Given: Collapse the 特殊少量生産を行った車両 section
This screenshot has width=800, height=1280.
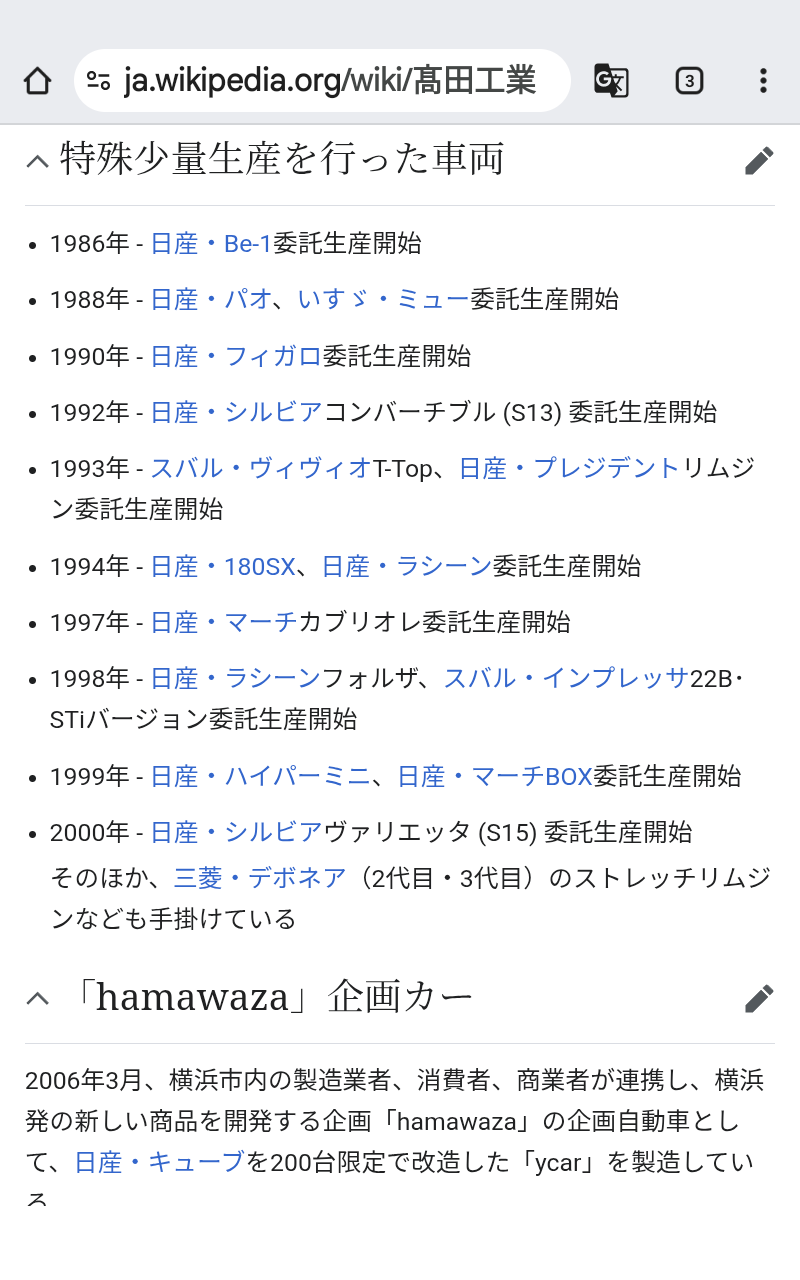Looking at the screenshot, I should pos(37,161).
